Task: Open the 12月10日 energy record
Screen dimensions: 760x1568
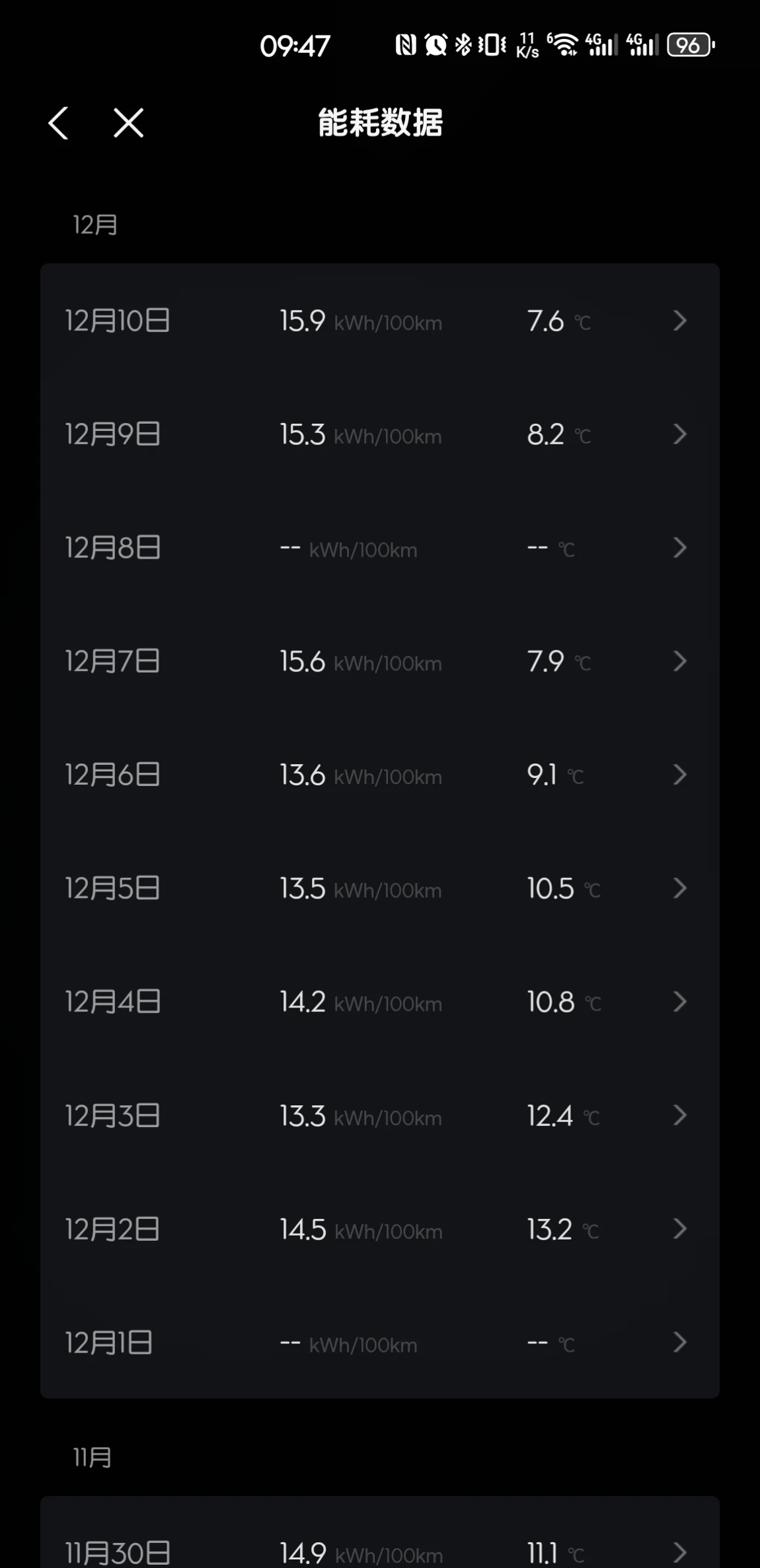Action: coord(380,321)
